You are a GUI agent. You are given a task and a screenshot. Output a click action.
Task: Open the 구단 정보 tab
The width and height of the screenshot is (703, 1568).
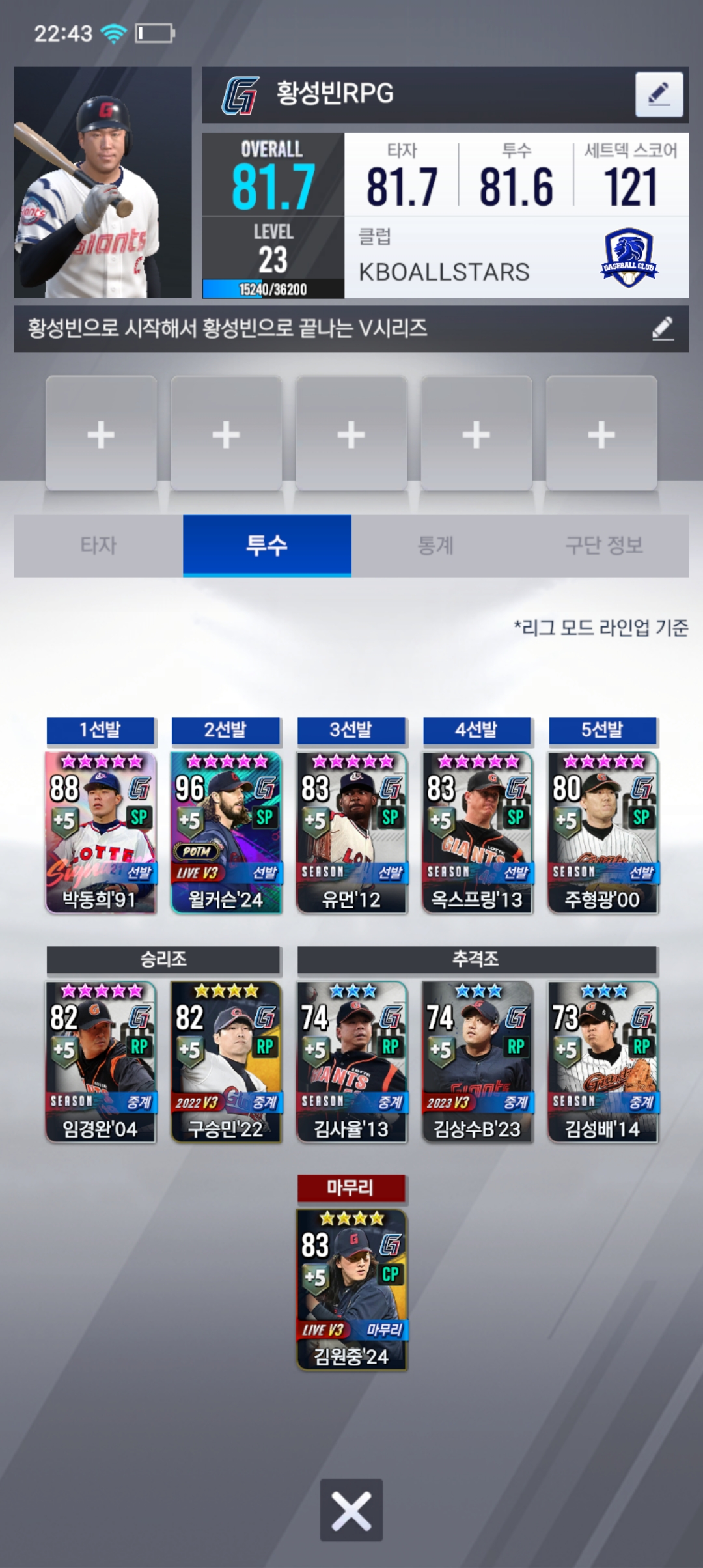pyautogui.click(x=604, y=546)
